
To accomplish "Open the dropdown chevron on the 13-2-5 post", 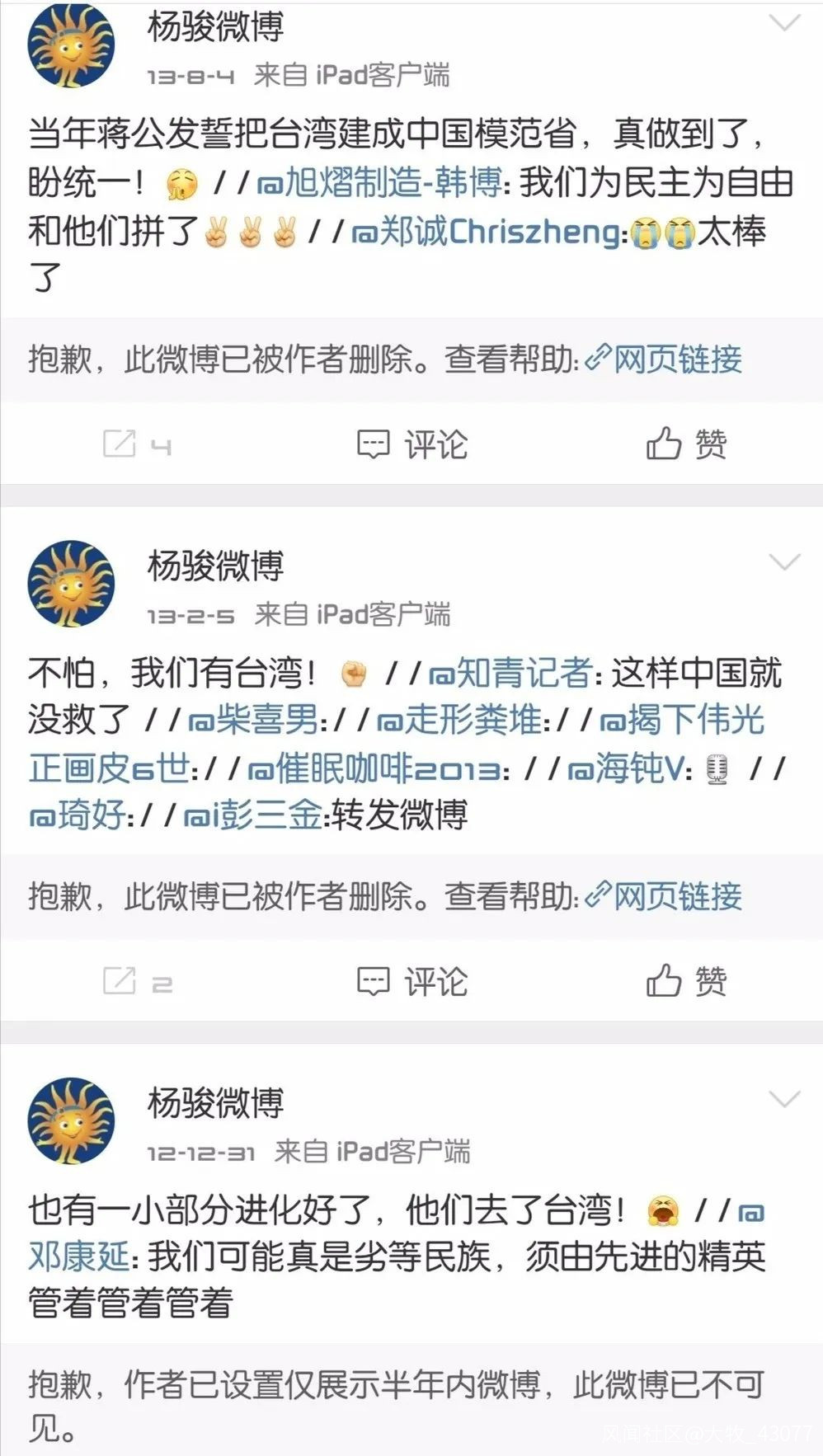I will point(784,562).
